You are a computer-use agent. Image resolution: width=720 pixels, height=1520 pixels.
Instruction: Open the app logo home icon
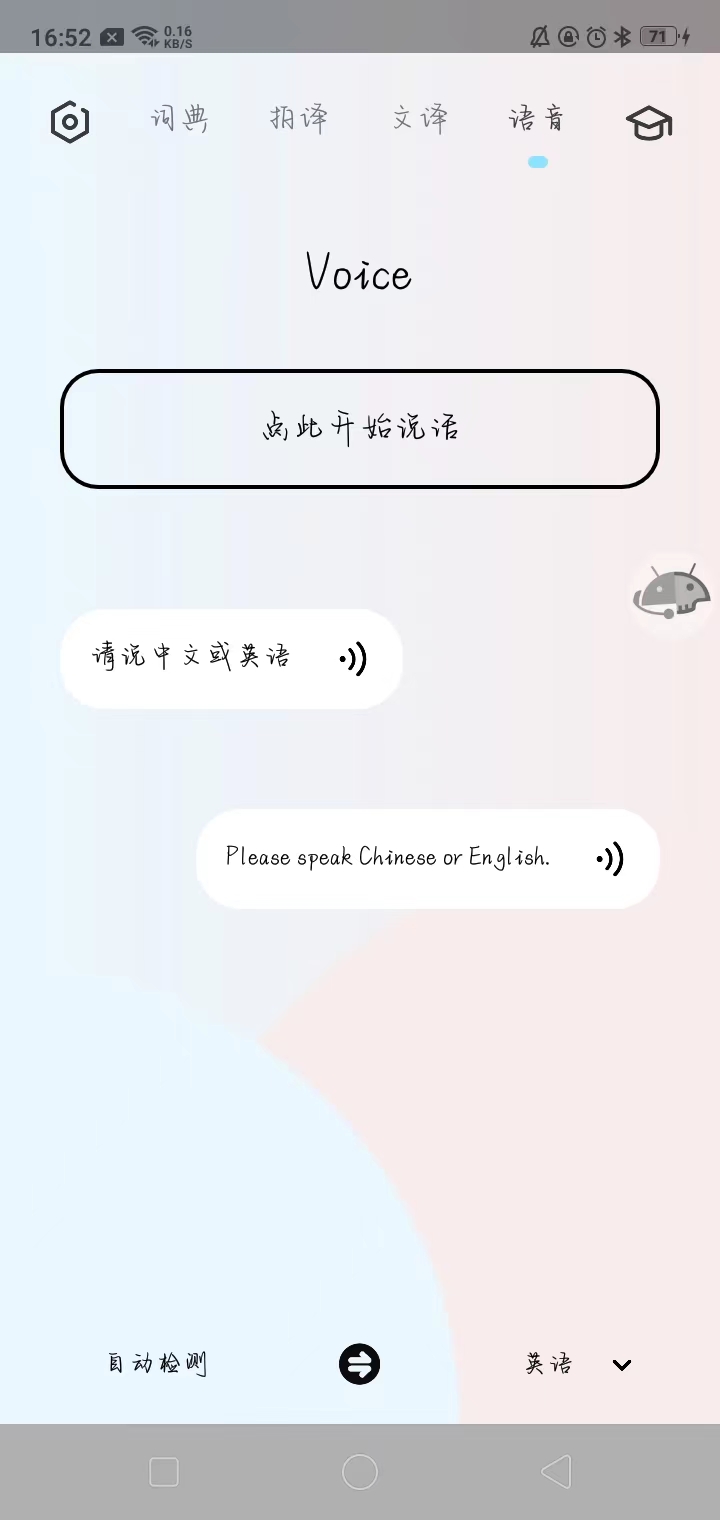pyautogui.click(x=69, y=121)
